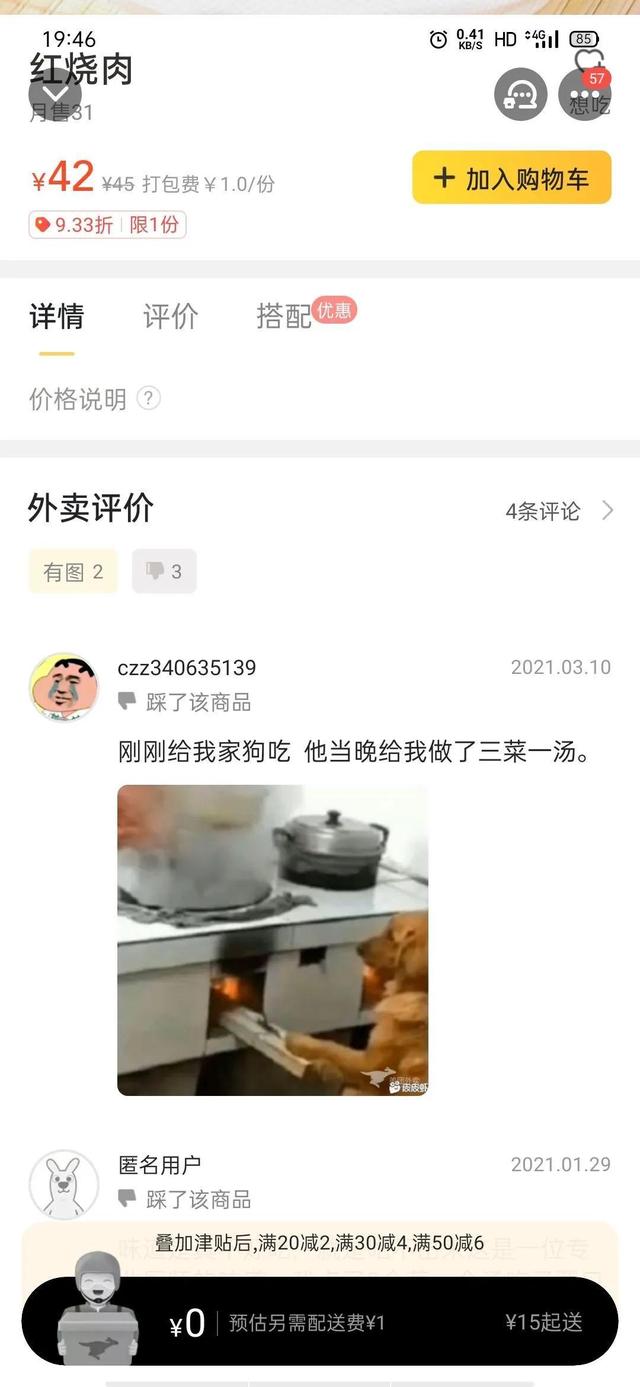
Task: Add 红烧肉 to cart with 加入购物车
Action: [x=511, y=178]
